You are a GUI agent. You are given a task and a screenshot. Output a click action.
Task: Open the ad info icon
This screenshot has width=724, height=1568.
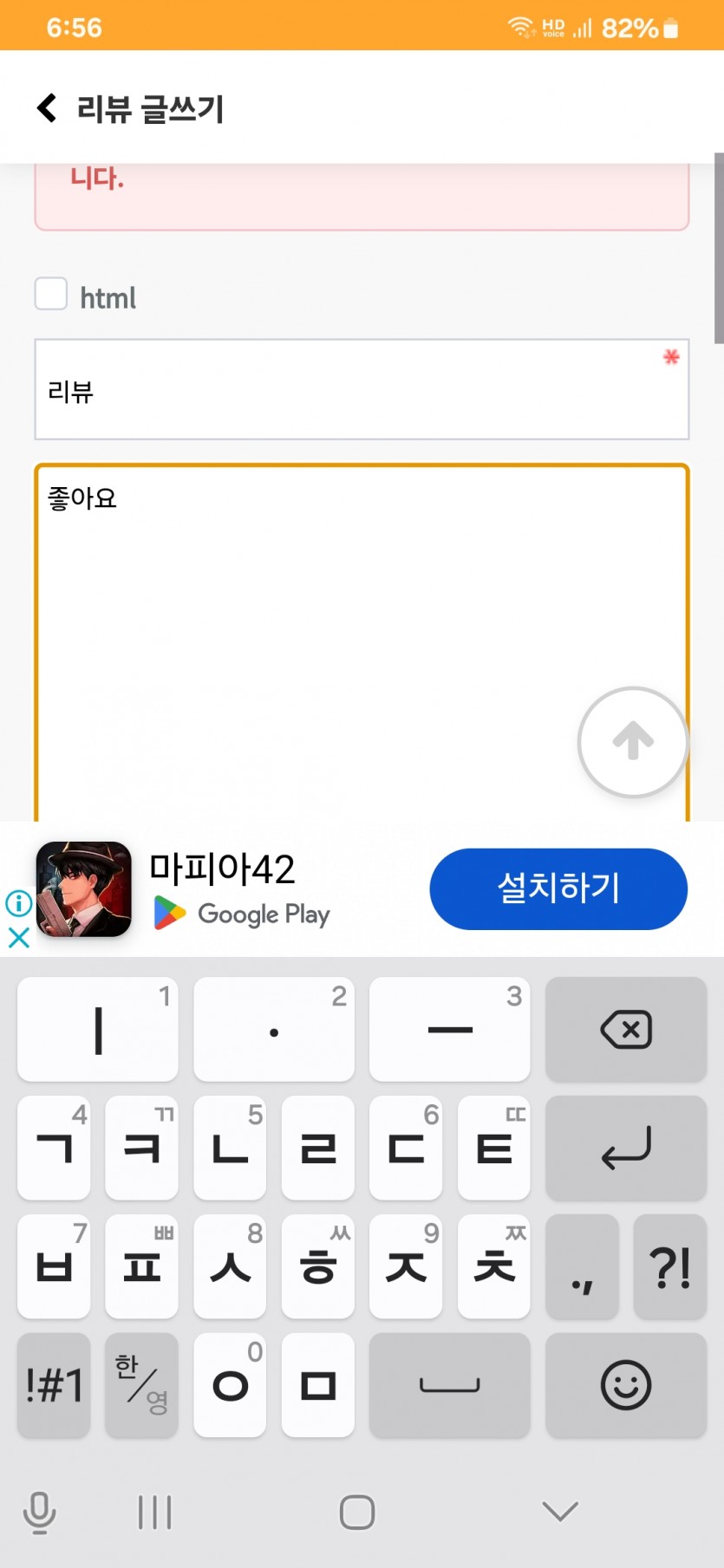(x=18, y=904)
